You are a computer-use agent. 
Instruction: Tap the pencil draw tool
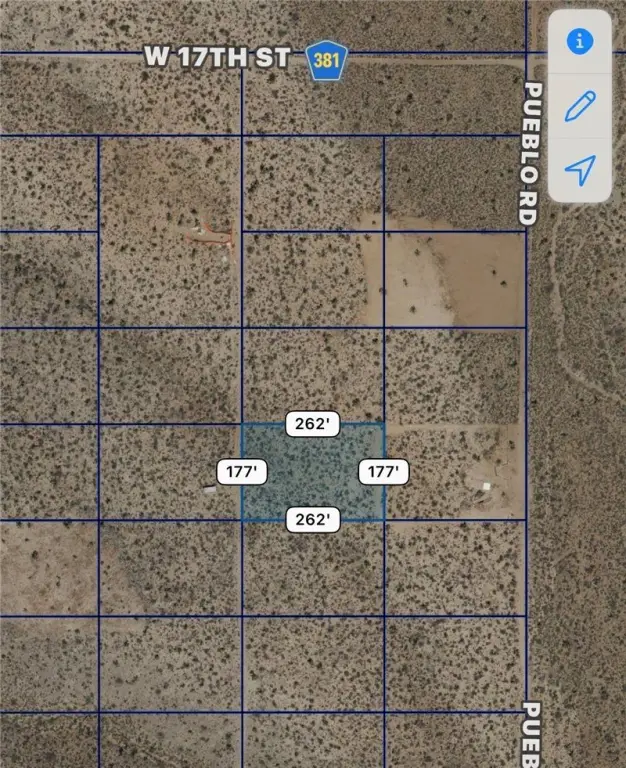580,105
